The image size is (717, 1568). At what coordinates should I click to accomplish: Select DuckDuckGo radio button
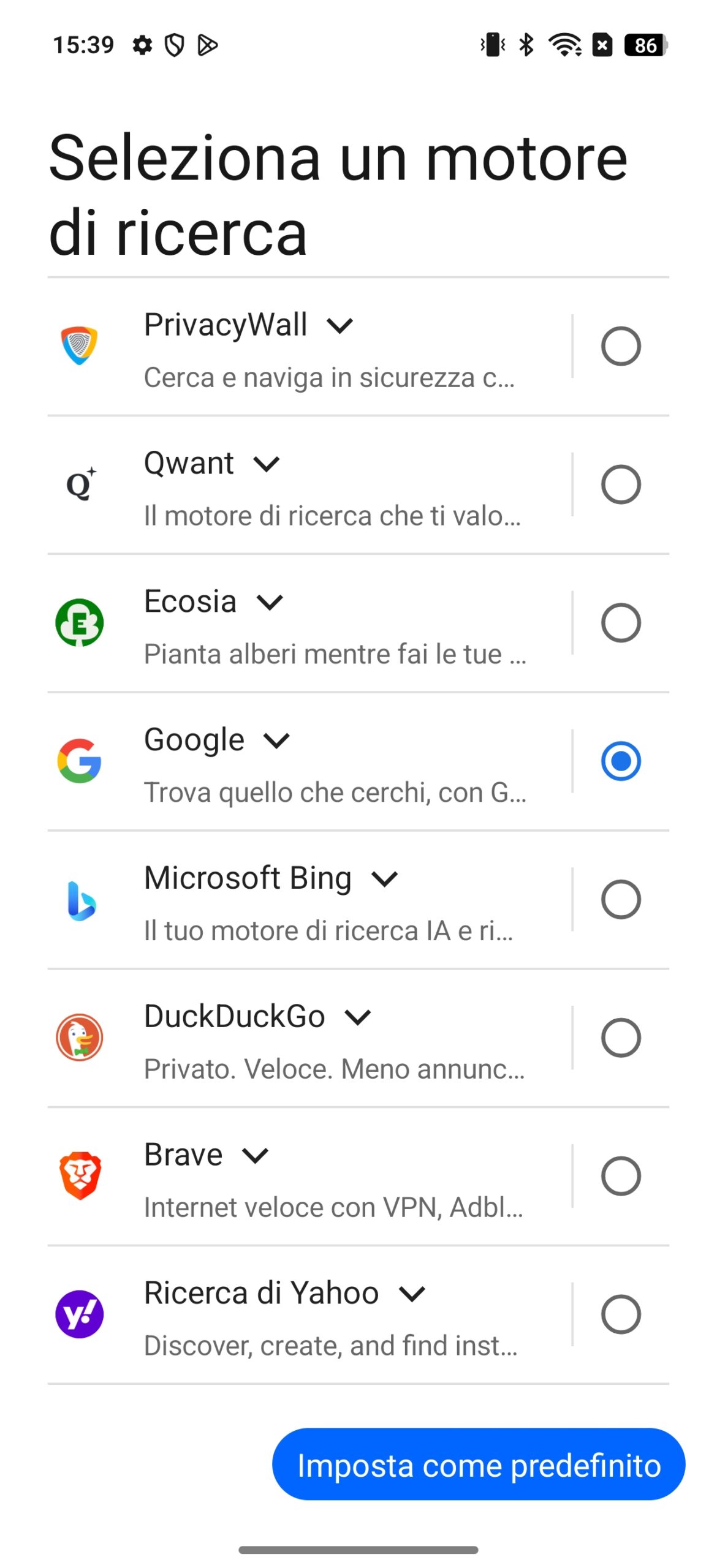621,1038
